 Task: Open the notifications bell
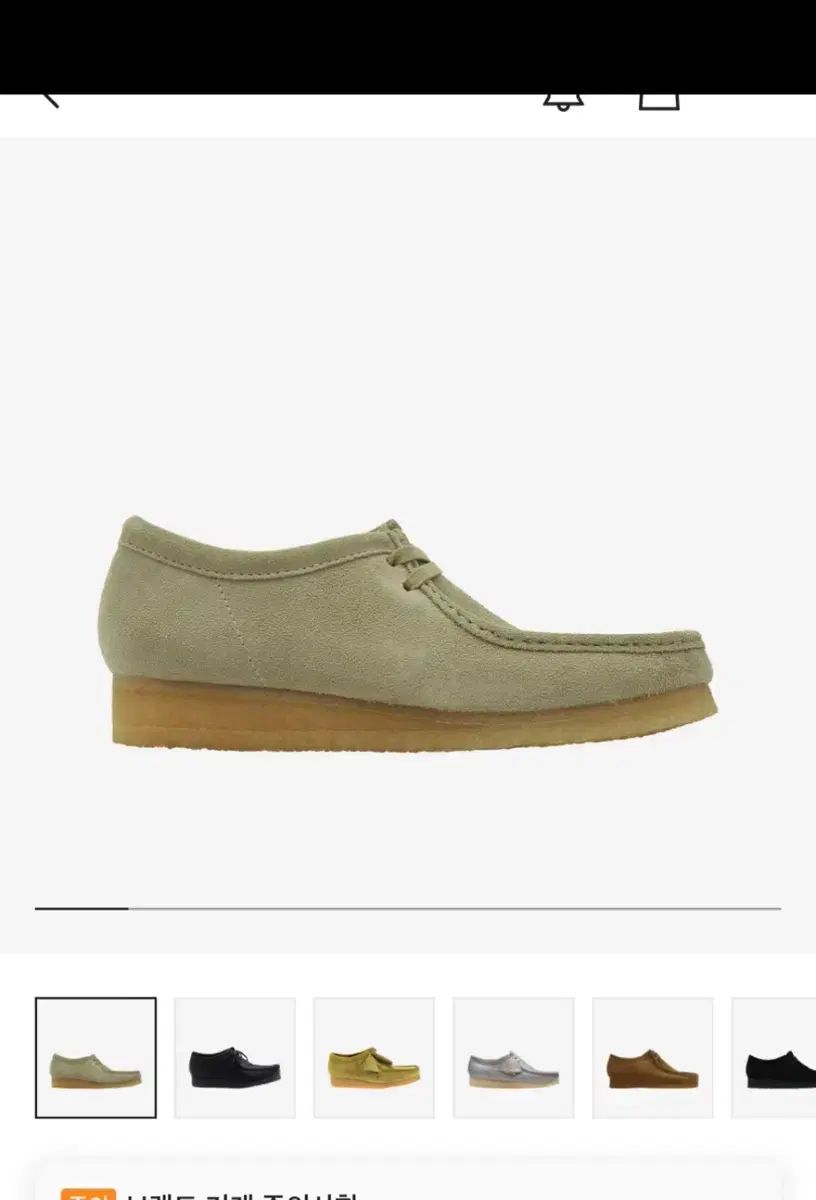563,100
